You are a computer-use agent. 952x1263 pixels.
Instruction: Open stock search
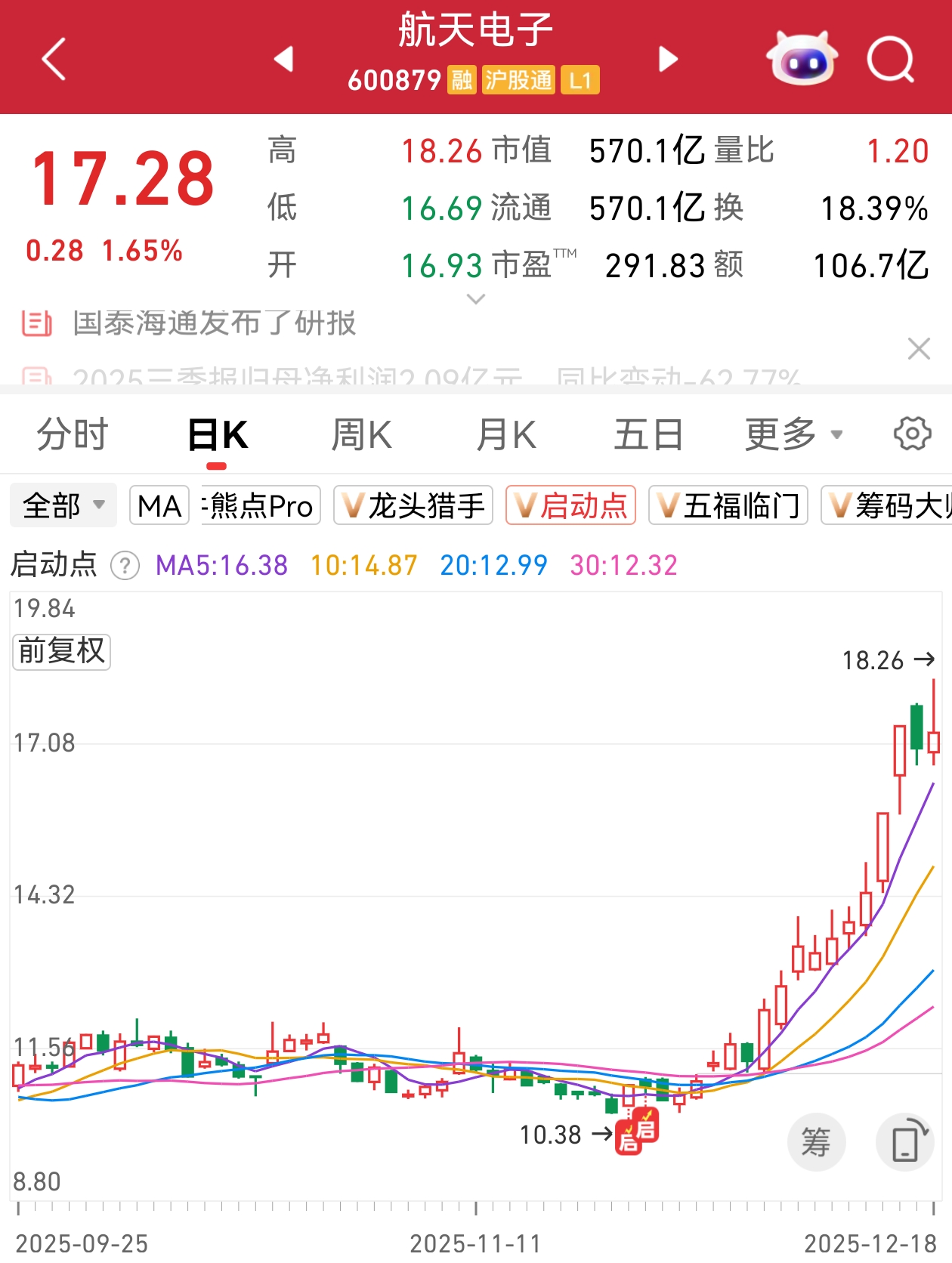891,59
